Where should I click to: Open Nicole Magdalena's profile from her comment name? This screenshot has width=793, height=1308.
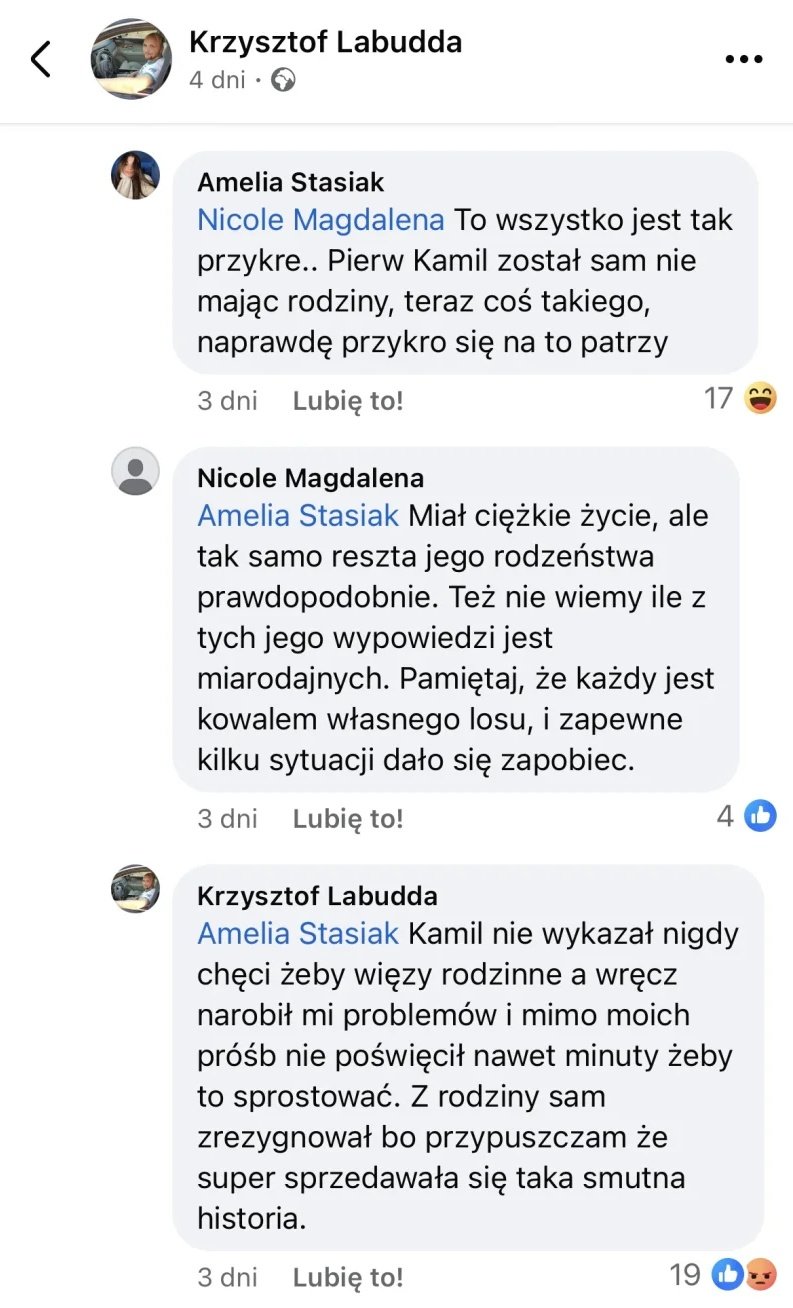click(x=310, y=478)
